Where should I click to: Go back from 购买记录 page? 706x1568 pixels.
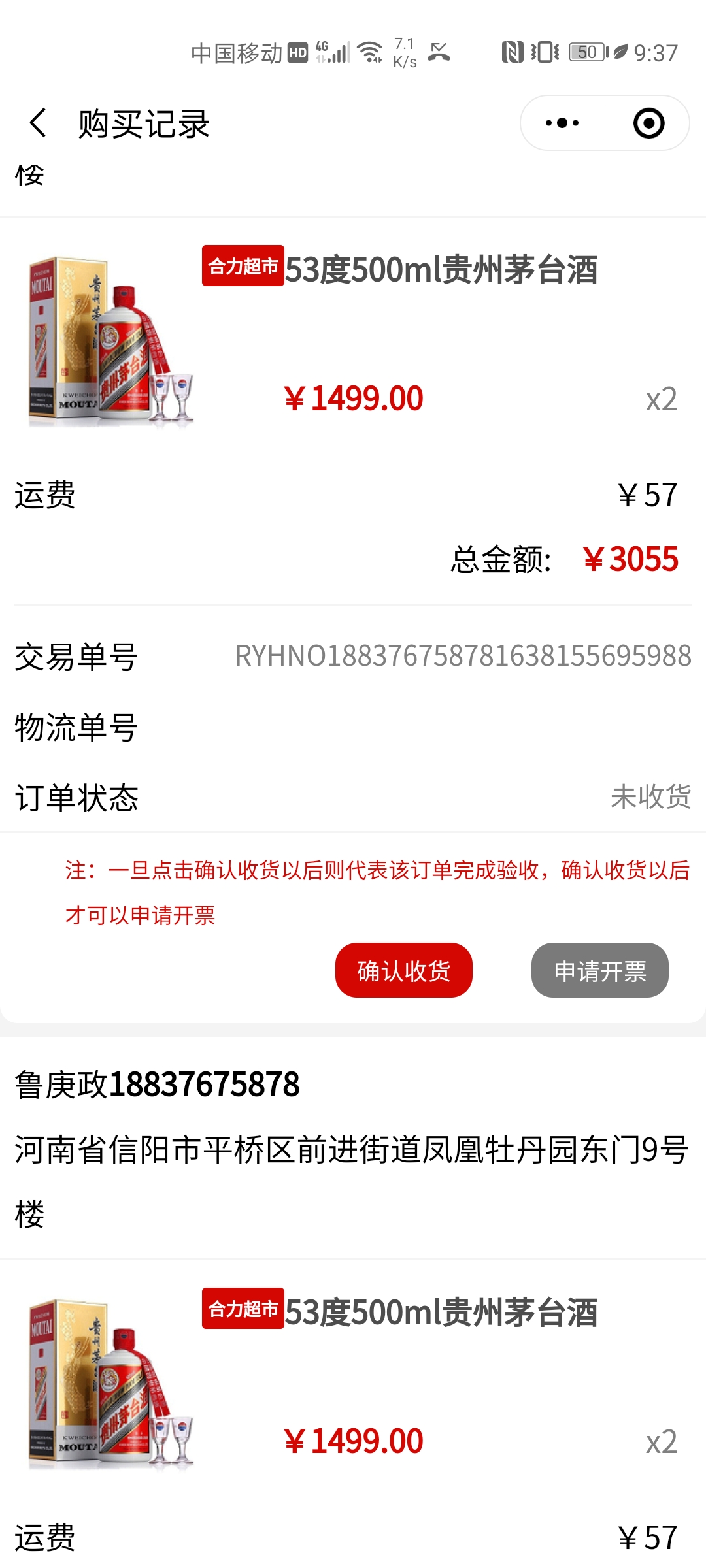(x=38, y=123)
